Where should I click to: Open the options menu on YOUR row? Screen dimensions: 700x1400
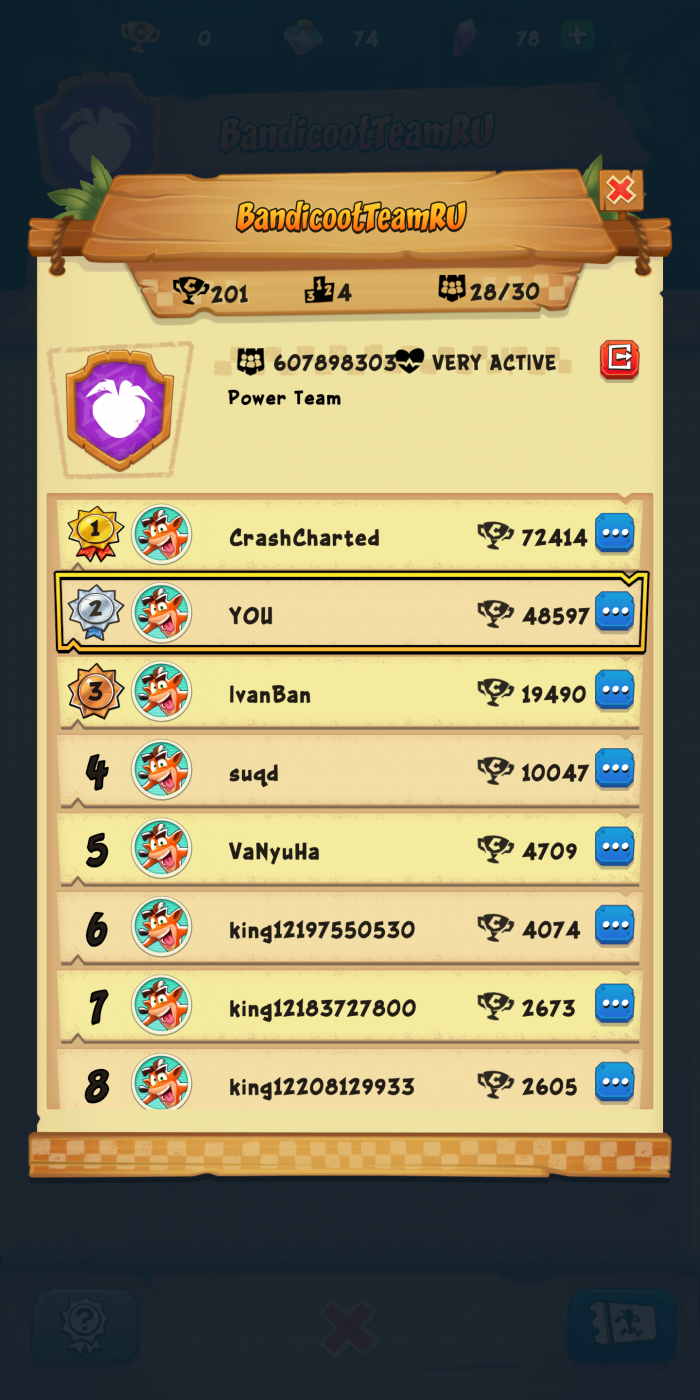click(614, 612)
